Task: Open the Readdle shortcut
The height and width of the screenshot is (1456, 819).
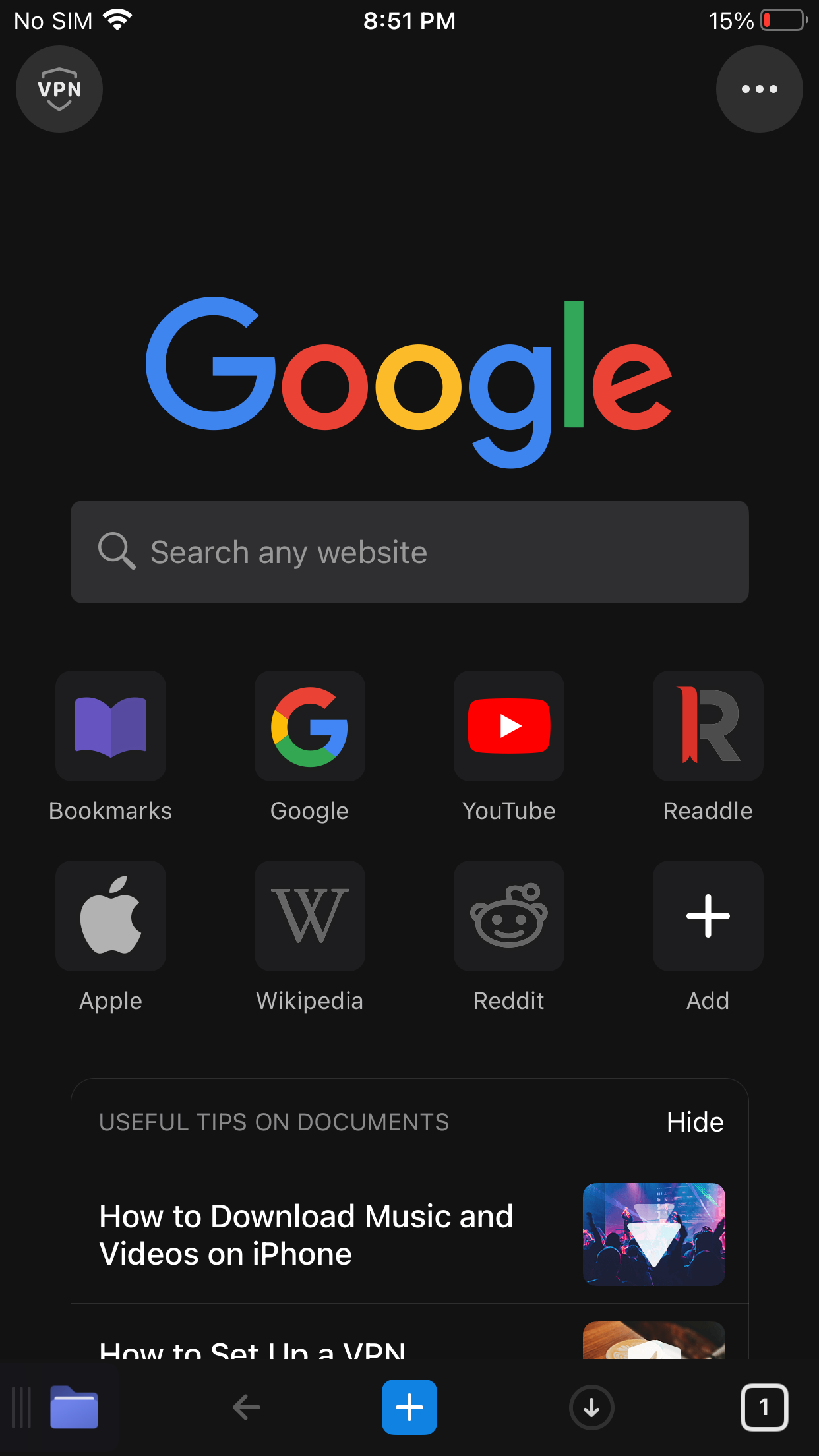Action: [708, 726]
